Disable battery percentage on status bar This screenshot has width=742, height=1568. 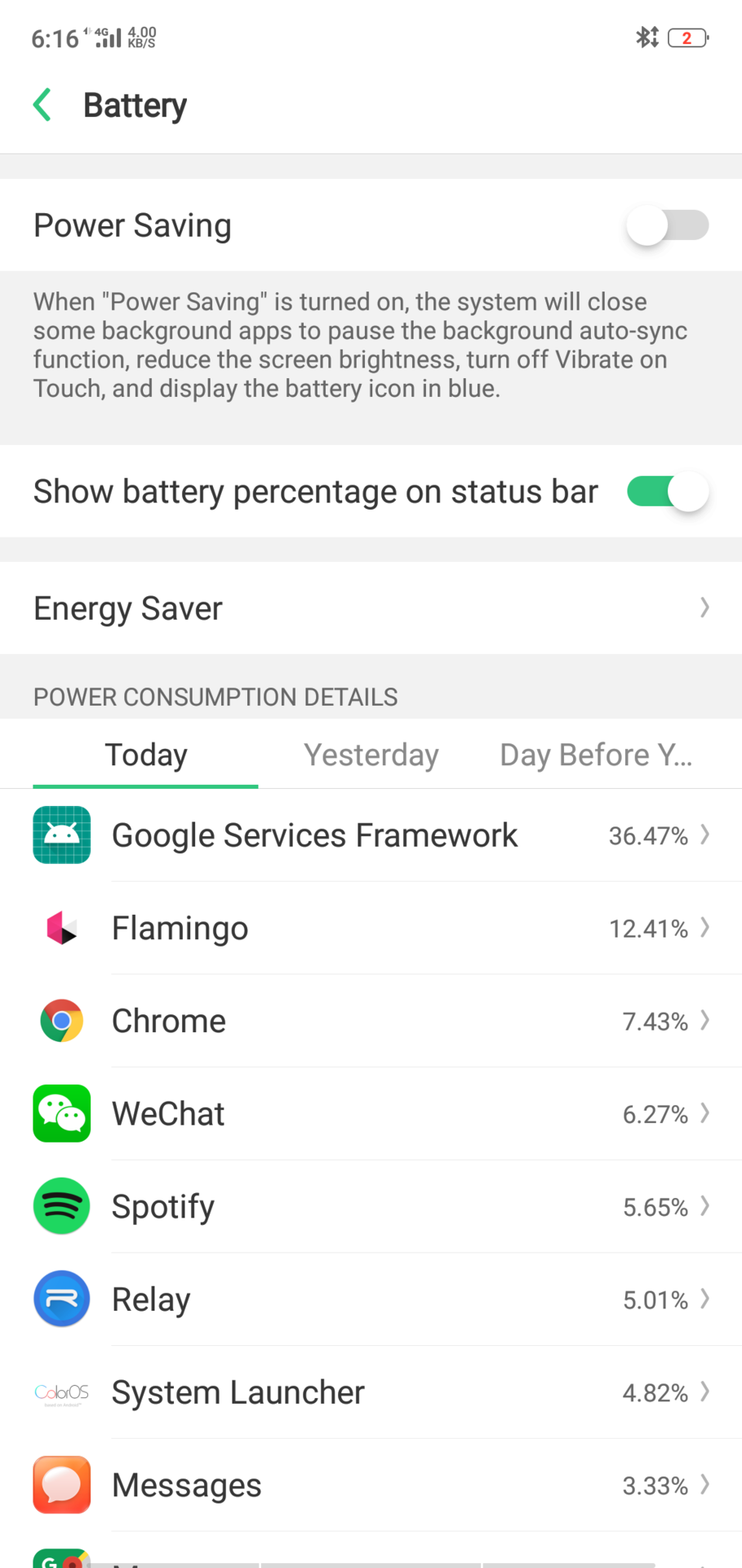point(667,492)
